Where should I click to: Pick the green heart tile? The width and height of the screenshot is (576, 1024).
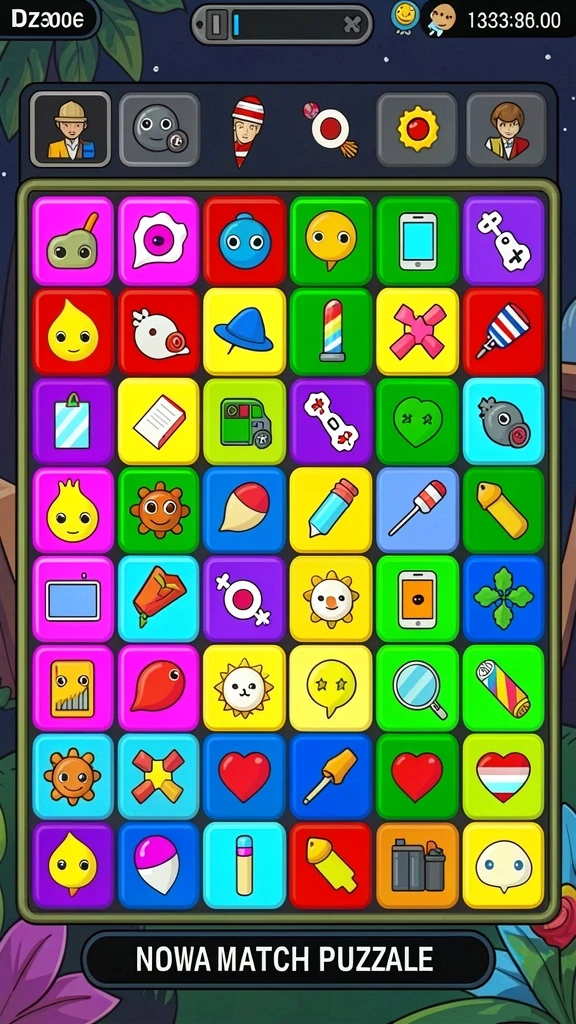(417, 421)
